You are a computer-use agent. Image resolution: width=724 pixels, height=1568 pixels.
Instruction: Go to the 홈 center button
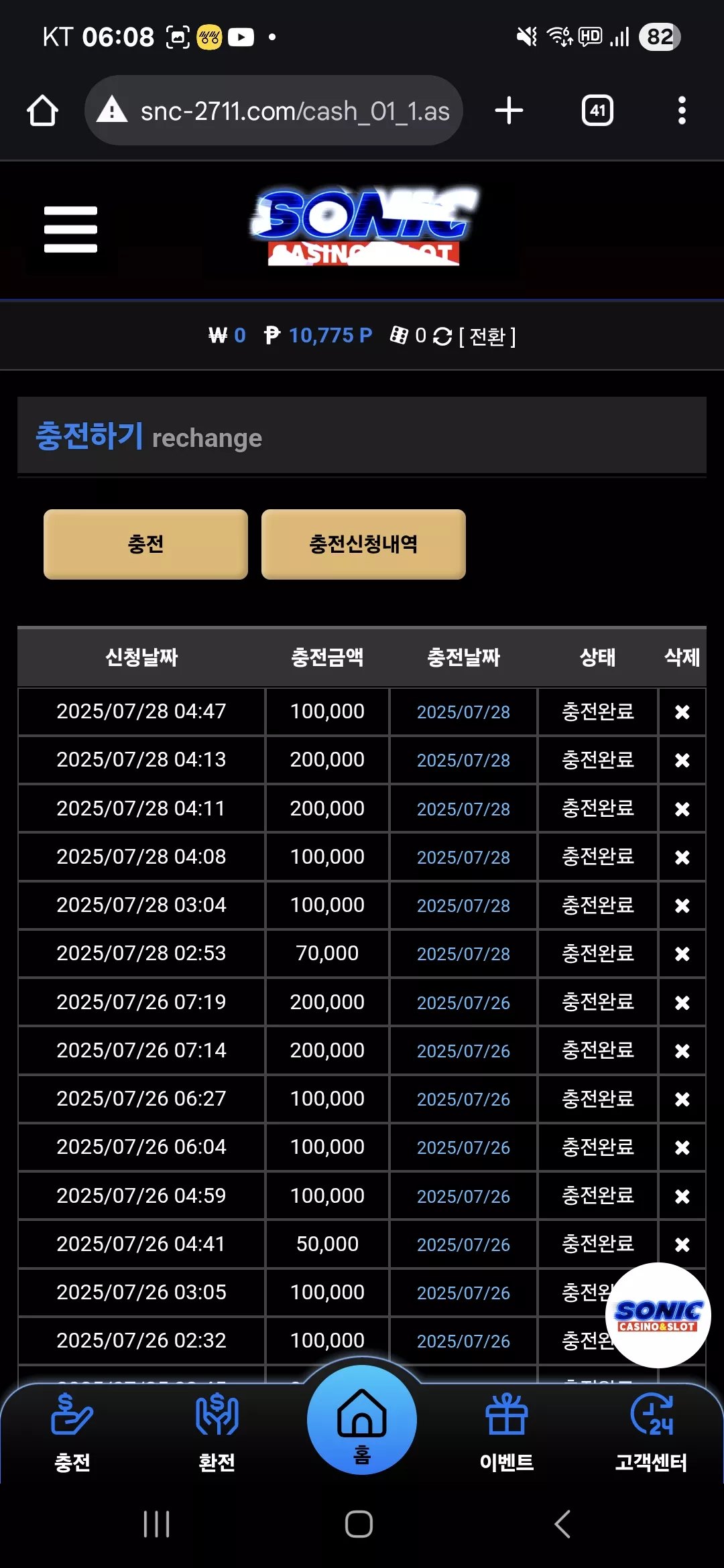[362, 1420]
